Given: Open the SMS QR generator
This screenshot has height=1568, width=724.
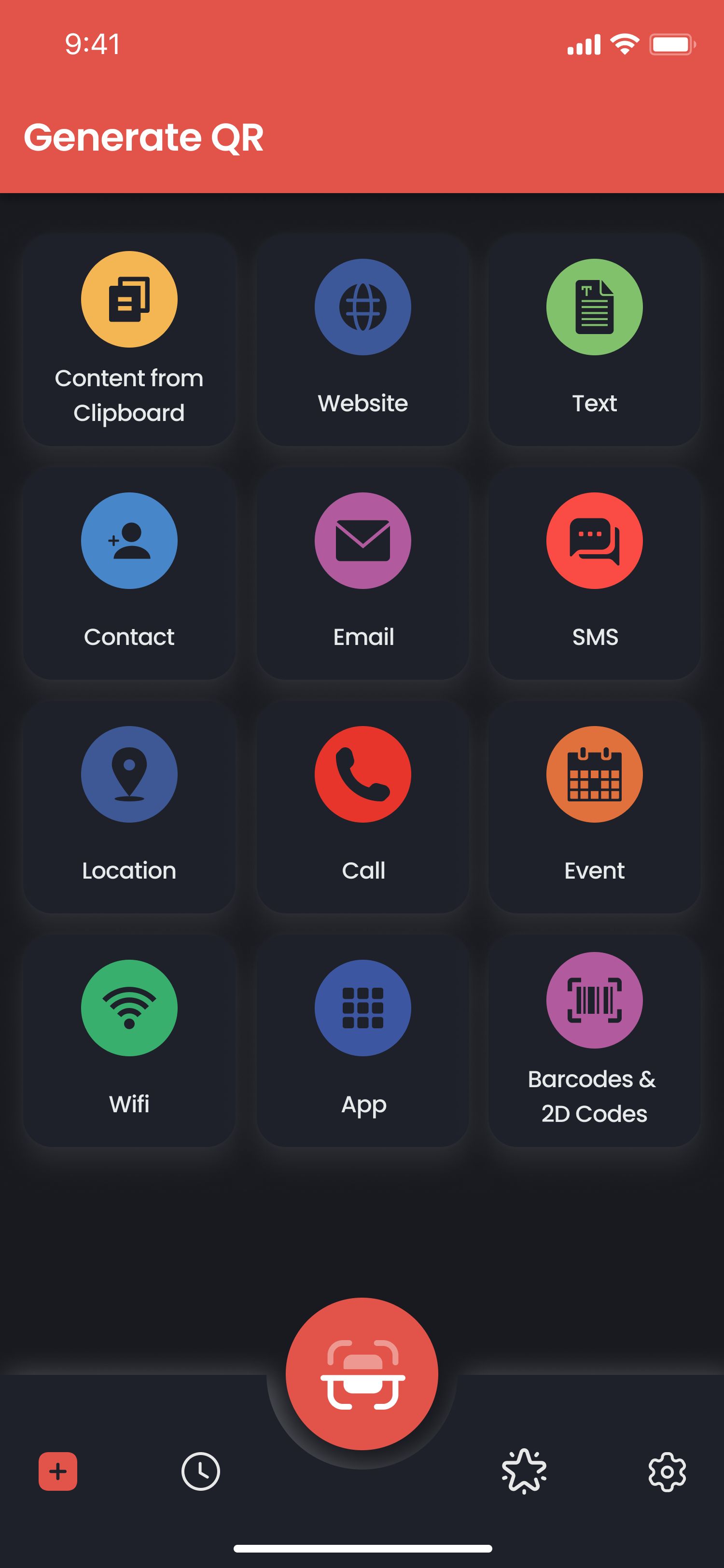Looking at the screenshot, I should [595, 572].
